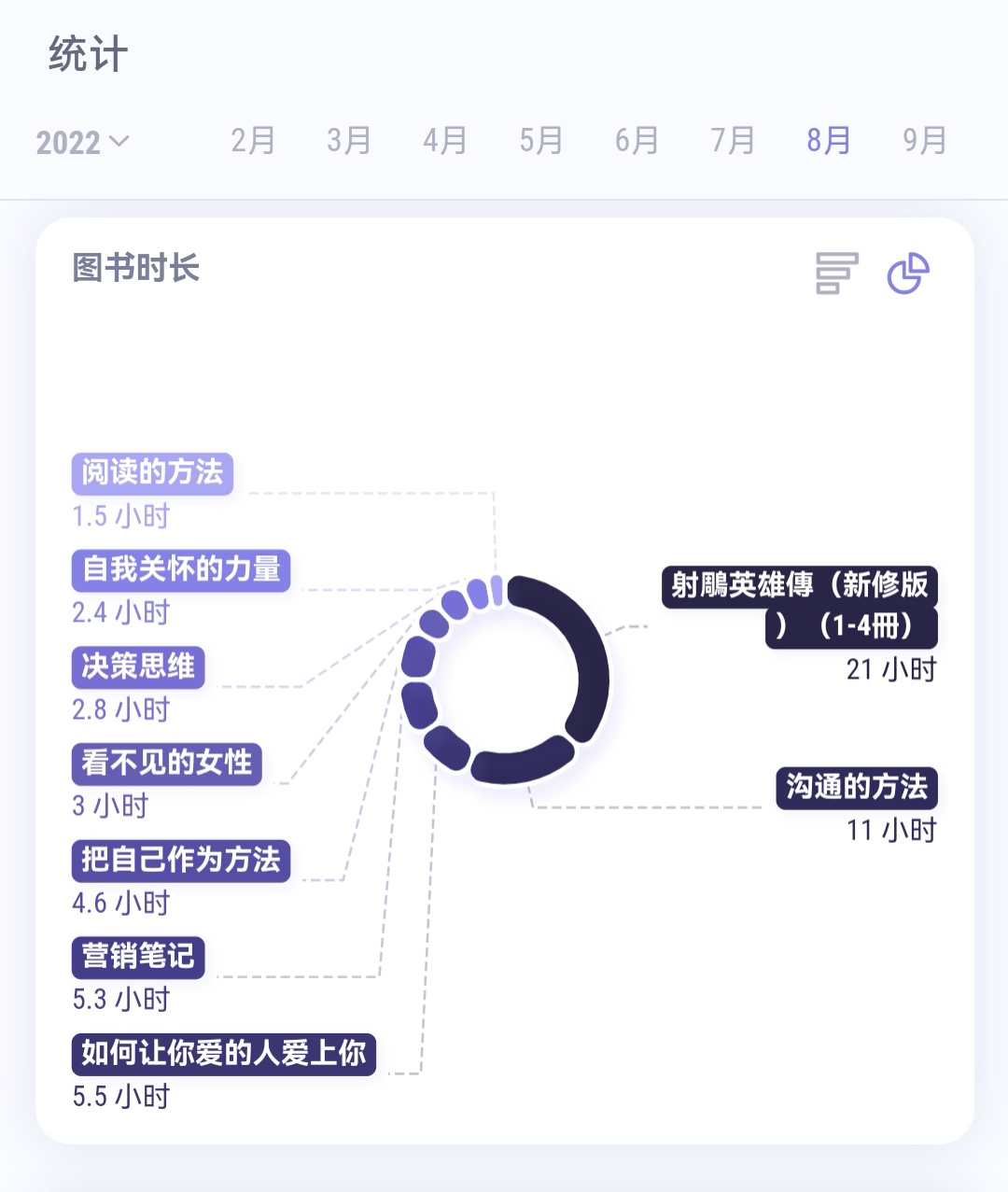The width and height of the screenshot is (1008, 1192).
Task: Select the 8月 tab
Action: click(829, 141)
